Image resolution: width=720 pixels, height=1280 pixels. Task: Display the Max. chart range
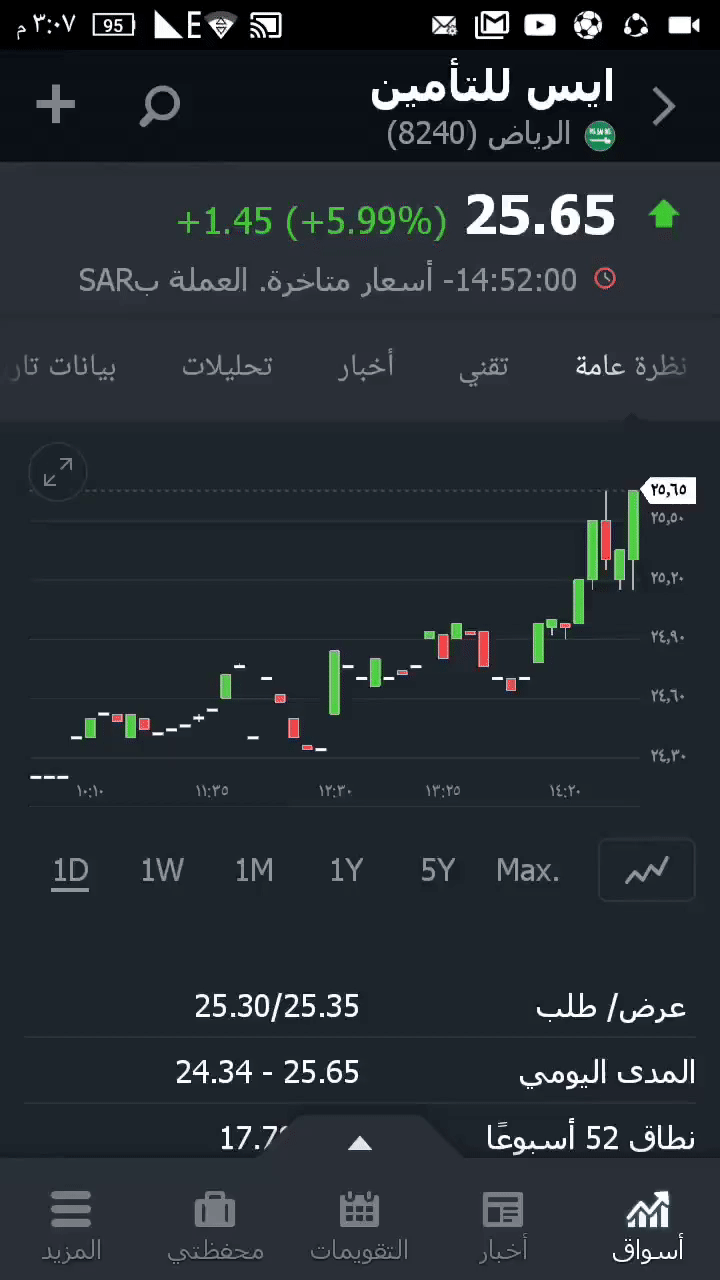[527, 871]
